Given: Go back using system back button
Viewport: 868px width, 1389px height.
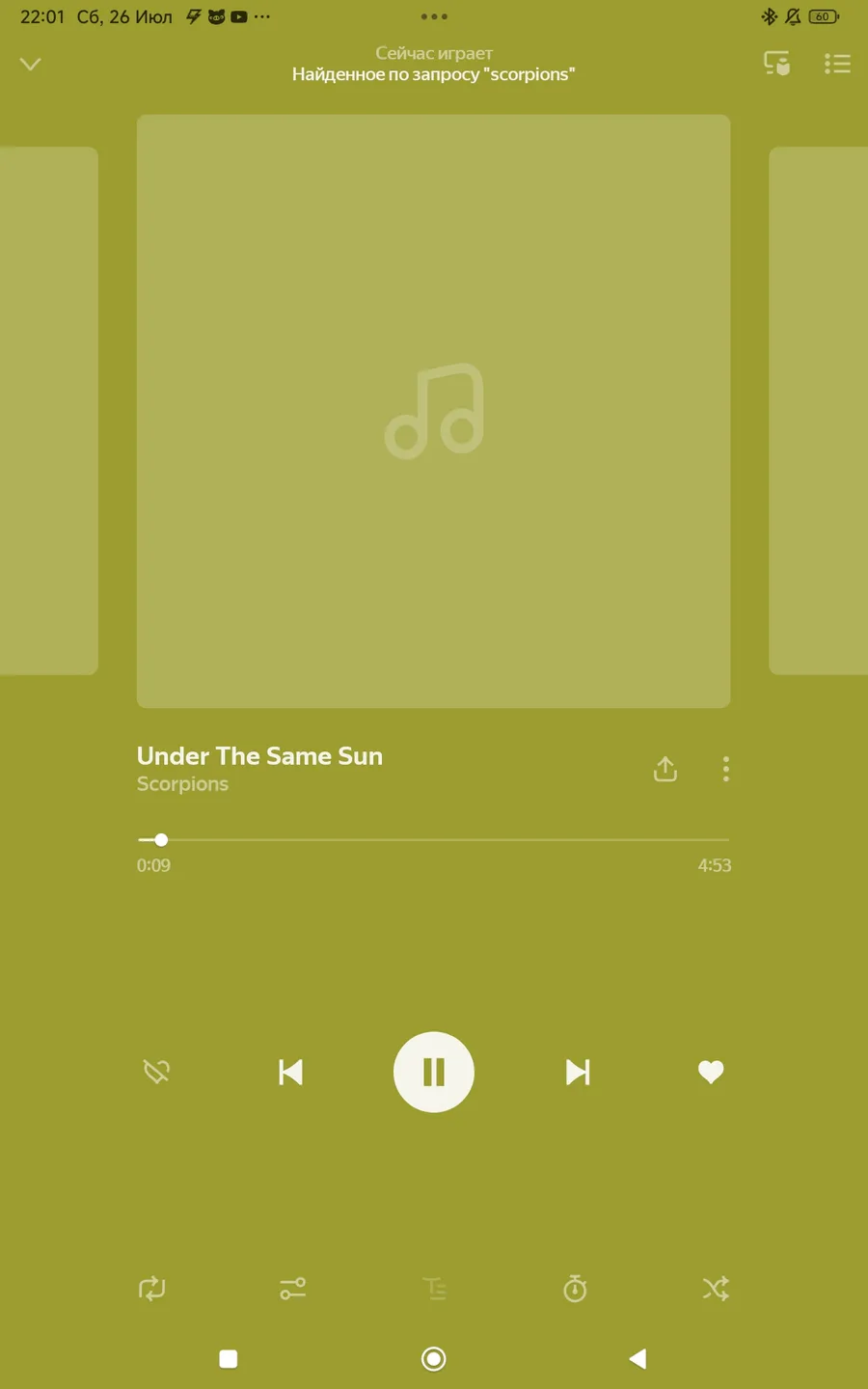Looking at the screenshot, I should (637, 1359).
